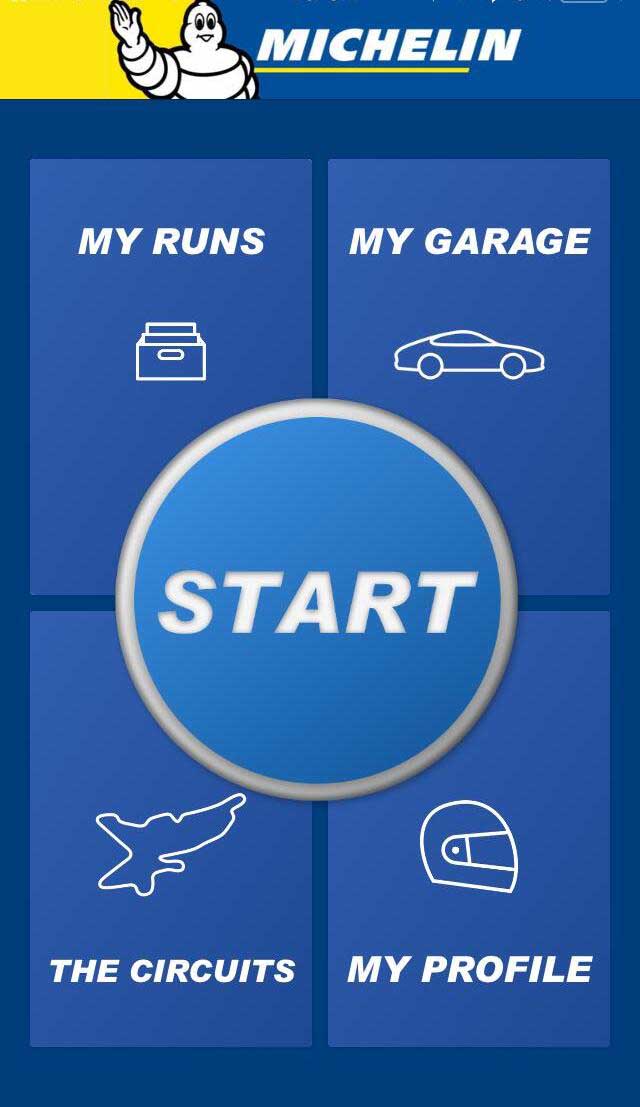
Task: View My Profile
Action: point(469,920)
